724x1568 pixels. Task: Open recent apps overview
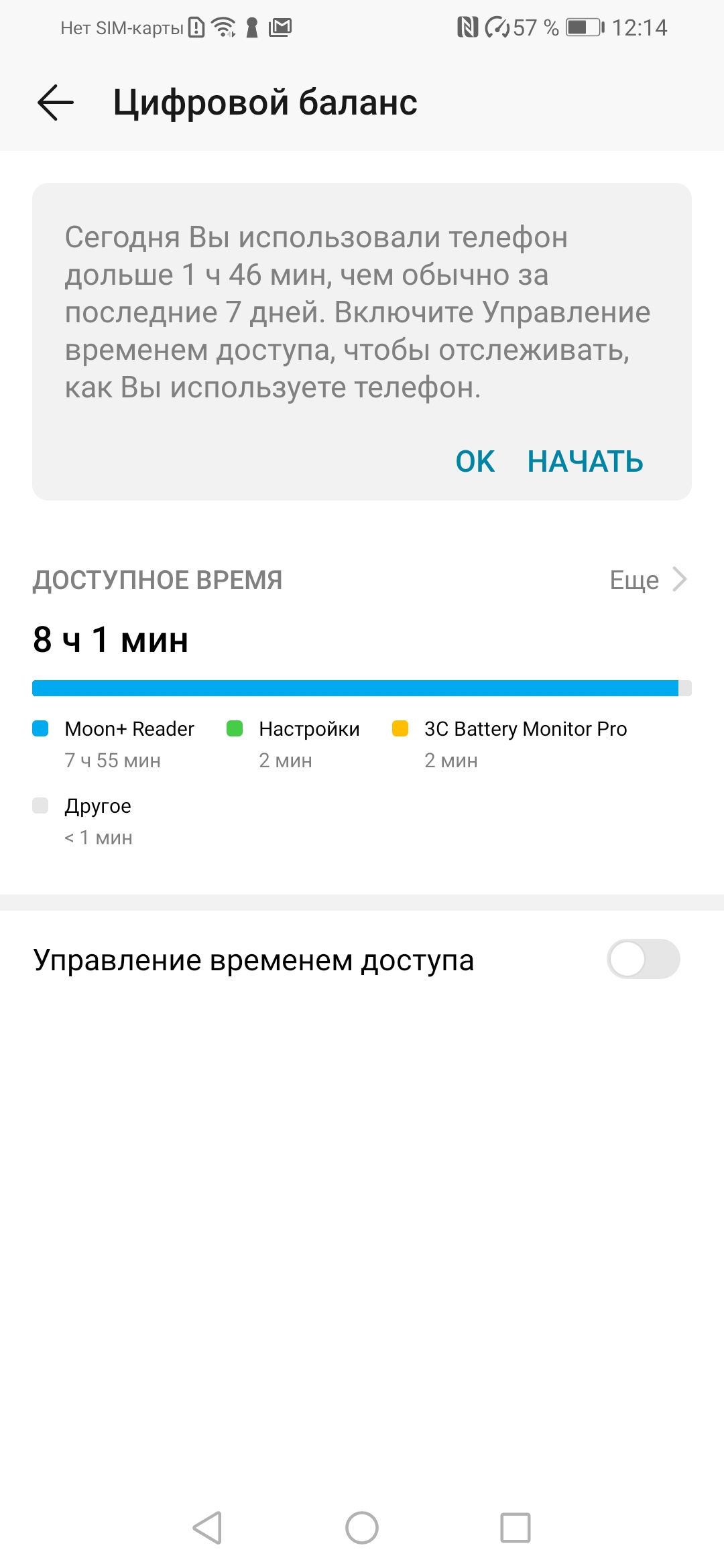[515, 1527]
